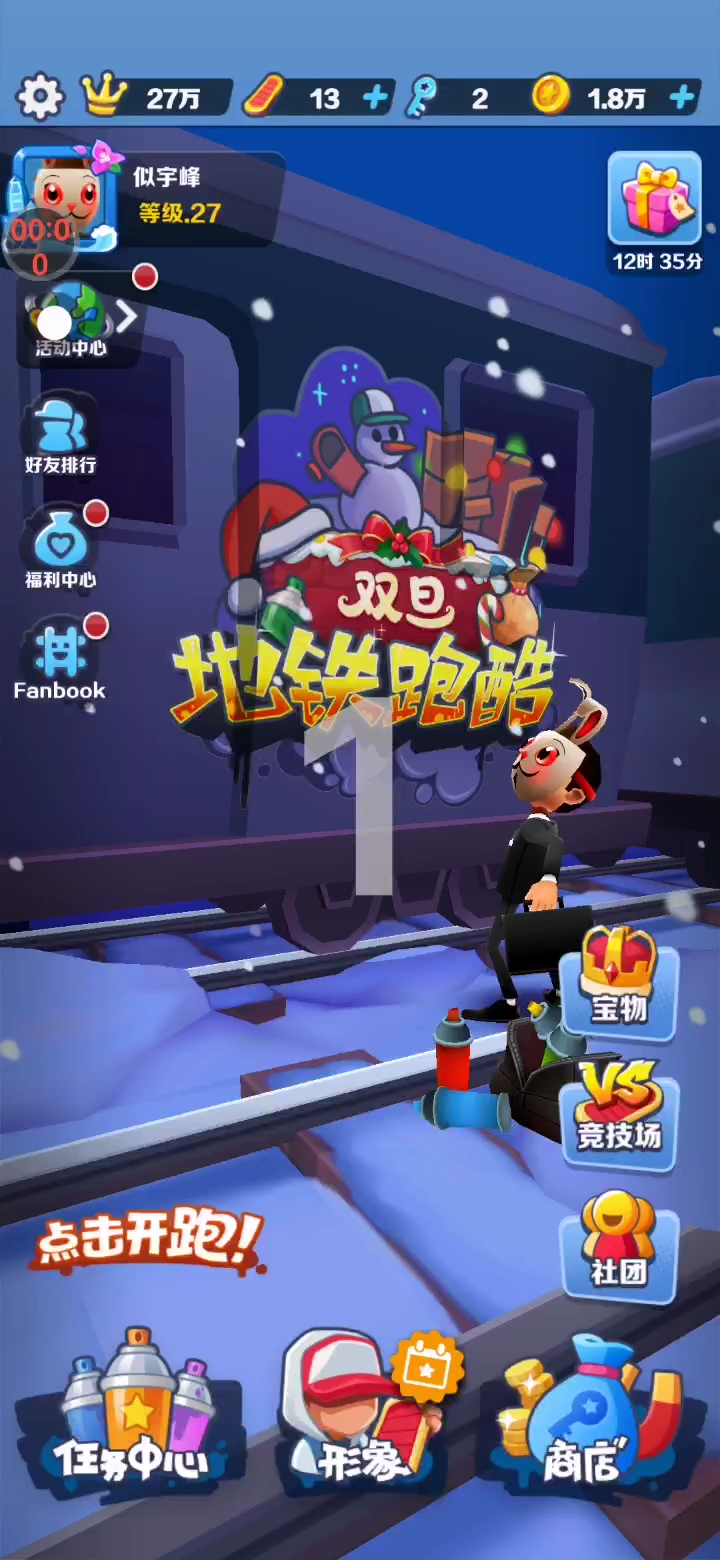
Task: Open the 似宇峰 player profile
Action: 64,198
